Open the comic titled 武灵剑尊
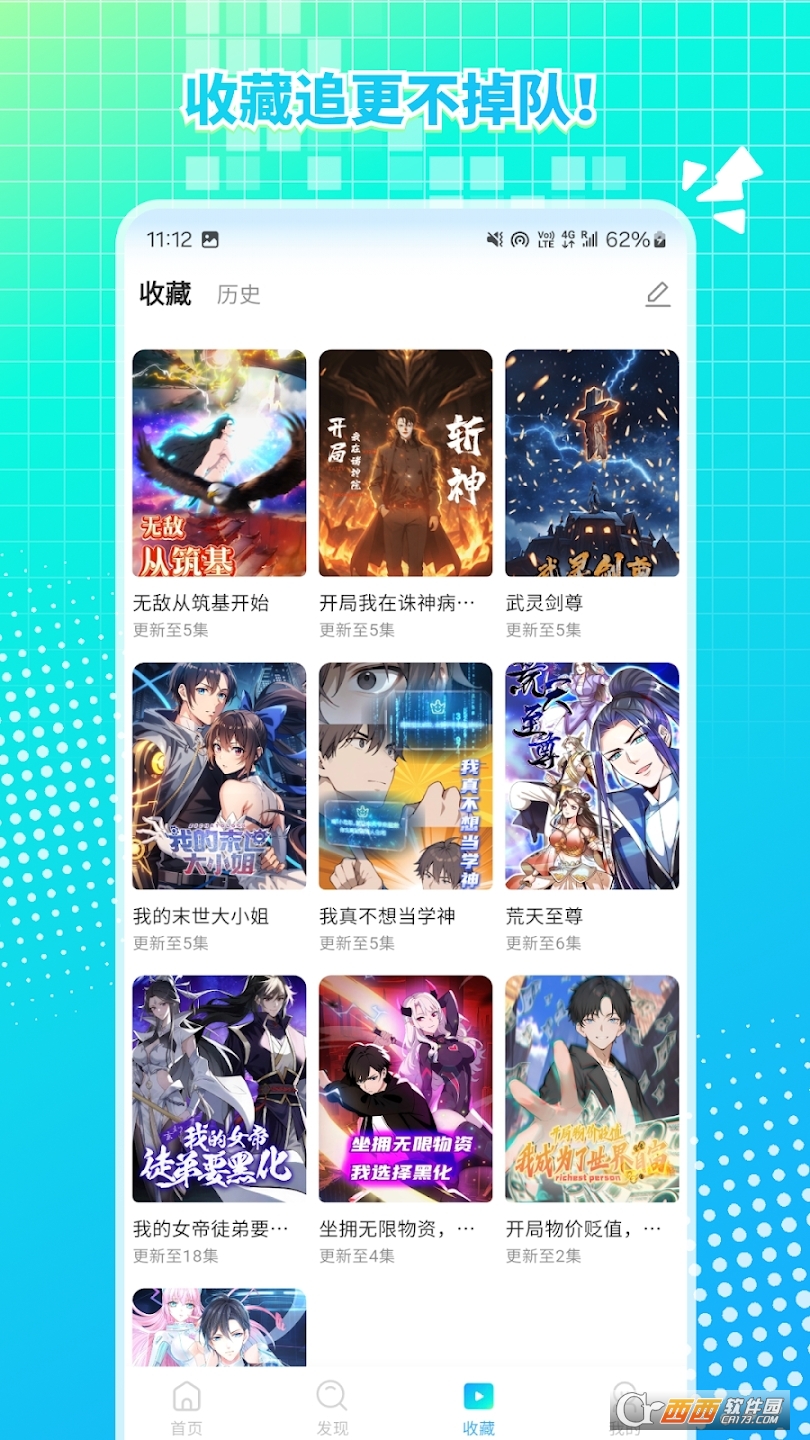The width and height of the screenshot is (810, 1440). click(592, 463)
